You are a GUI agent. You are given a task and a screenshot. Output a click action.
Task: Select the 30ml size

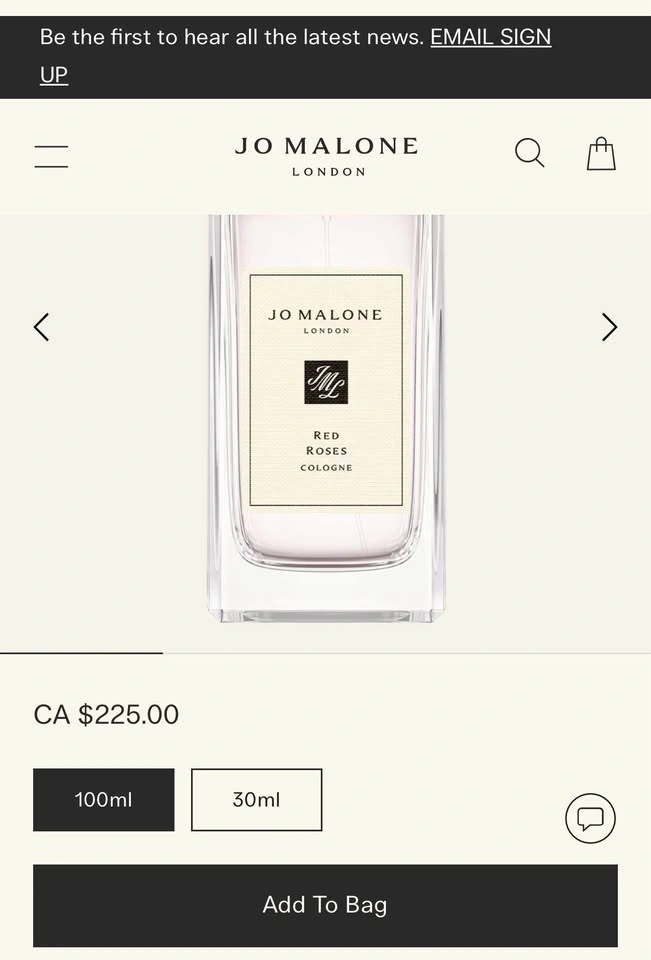pyautogui.click(x=256, y=800)
